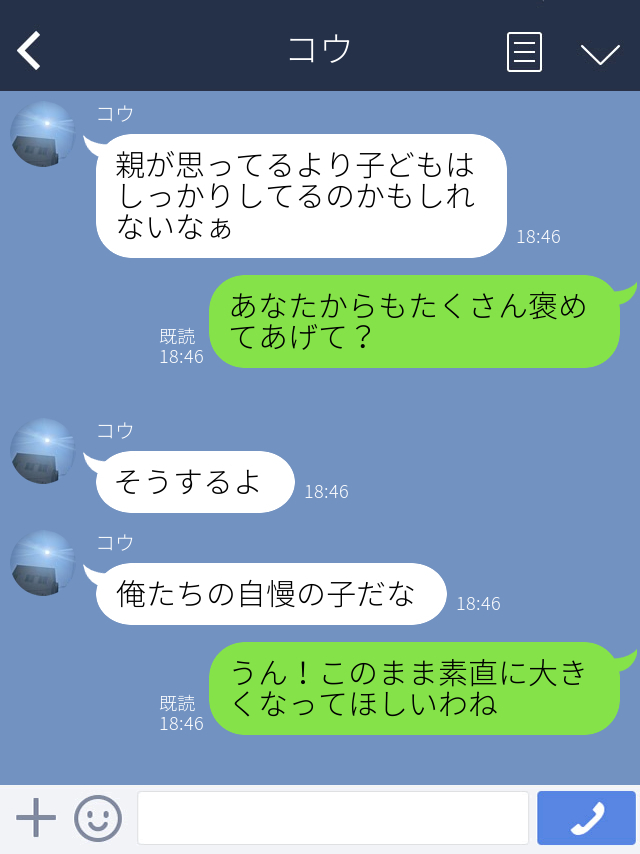
Task: Open the emoji sticker picker
Action: 98,818
